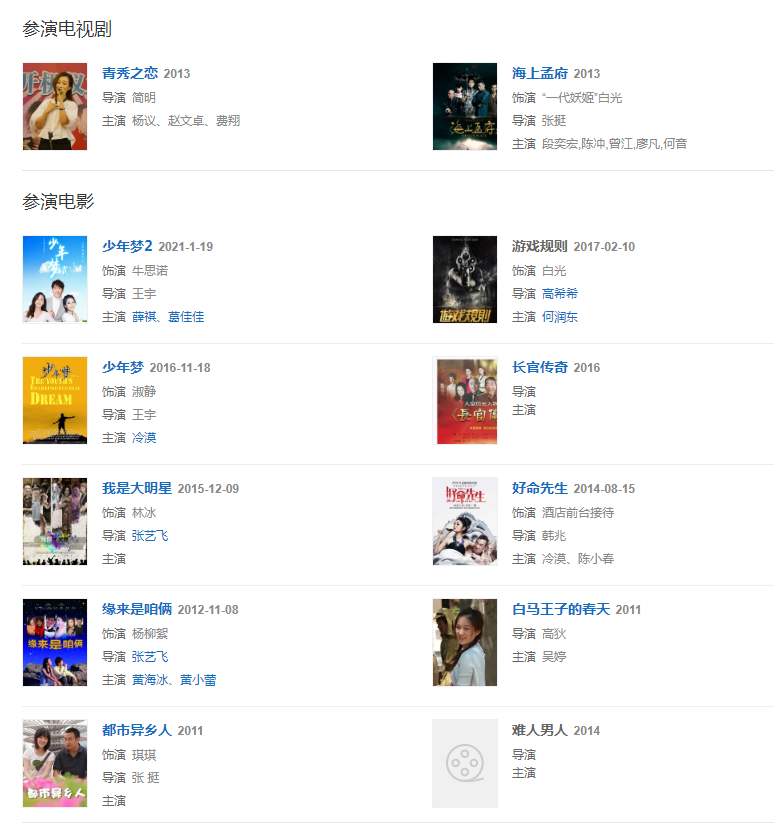Open the 海上孟府 title link

[x=540, y=73]
